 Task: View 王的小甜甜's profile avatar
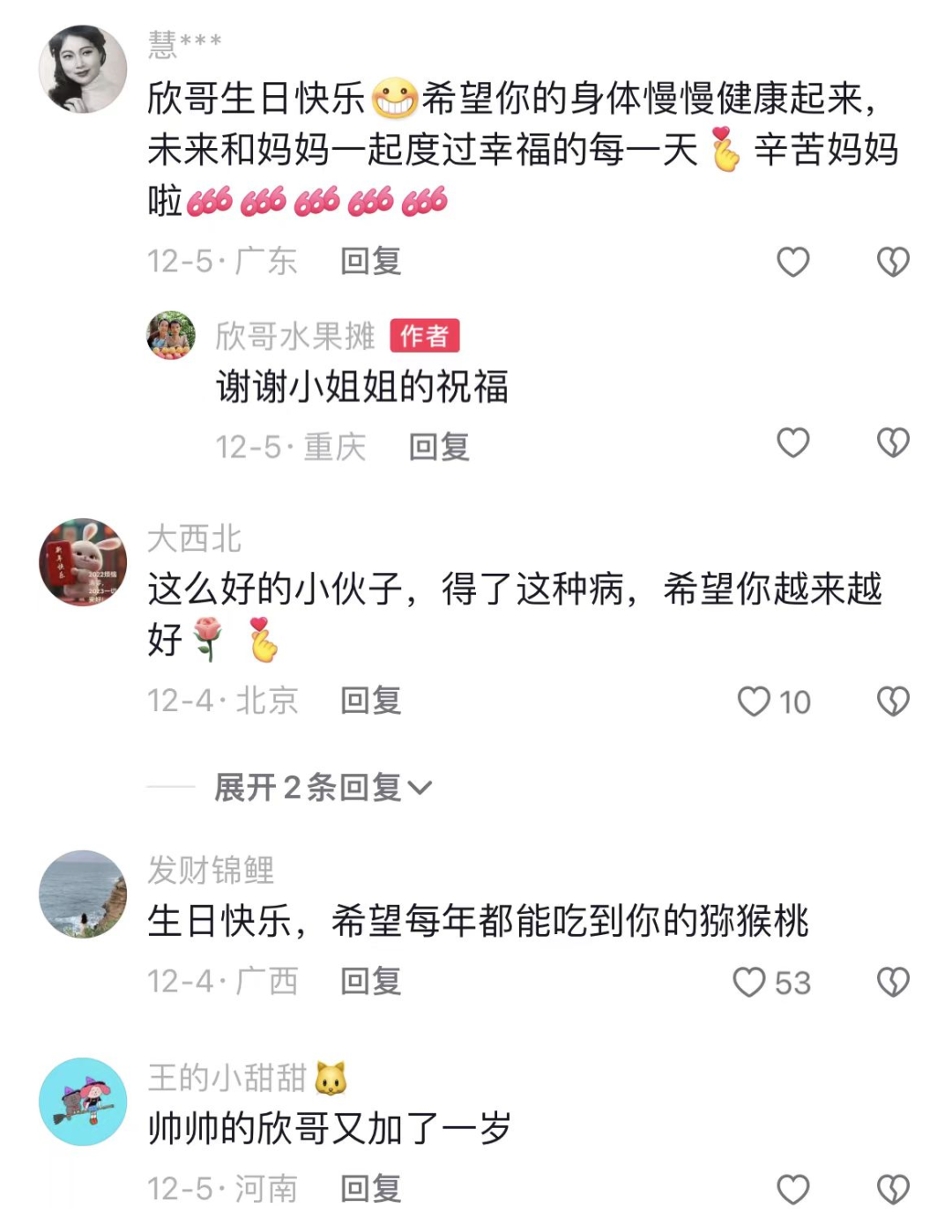point(83,1102)
